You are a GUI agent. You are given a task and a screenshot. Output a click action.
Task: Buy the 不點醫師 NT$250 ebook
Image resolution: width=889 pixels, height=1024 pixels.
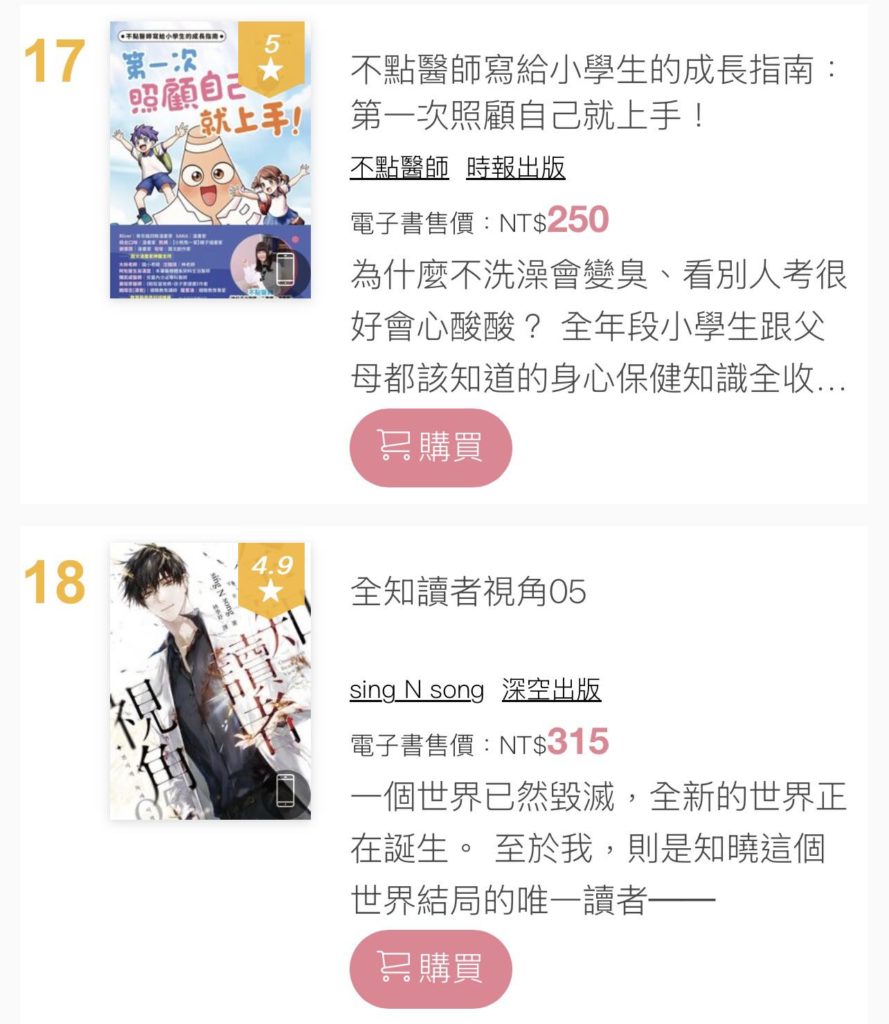tap(430, 447)
